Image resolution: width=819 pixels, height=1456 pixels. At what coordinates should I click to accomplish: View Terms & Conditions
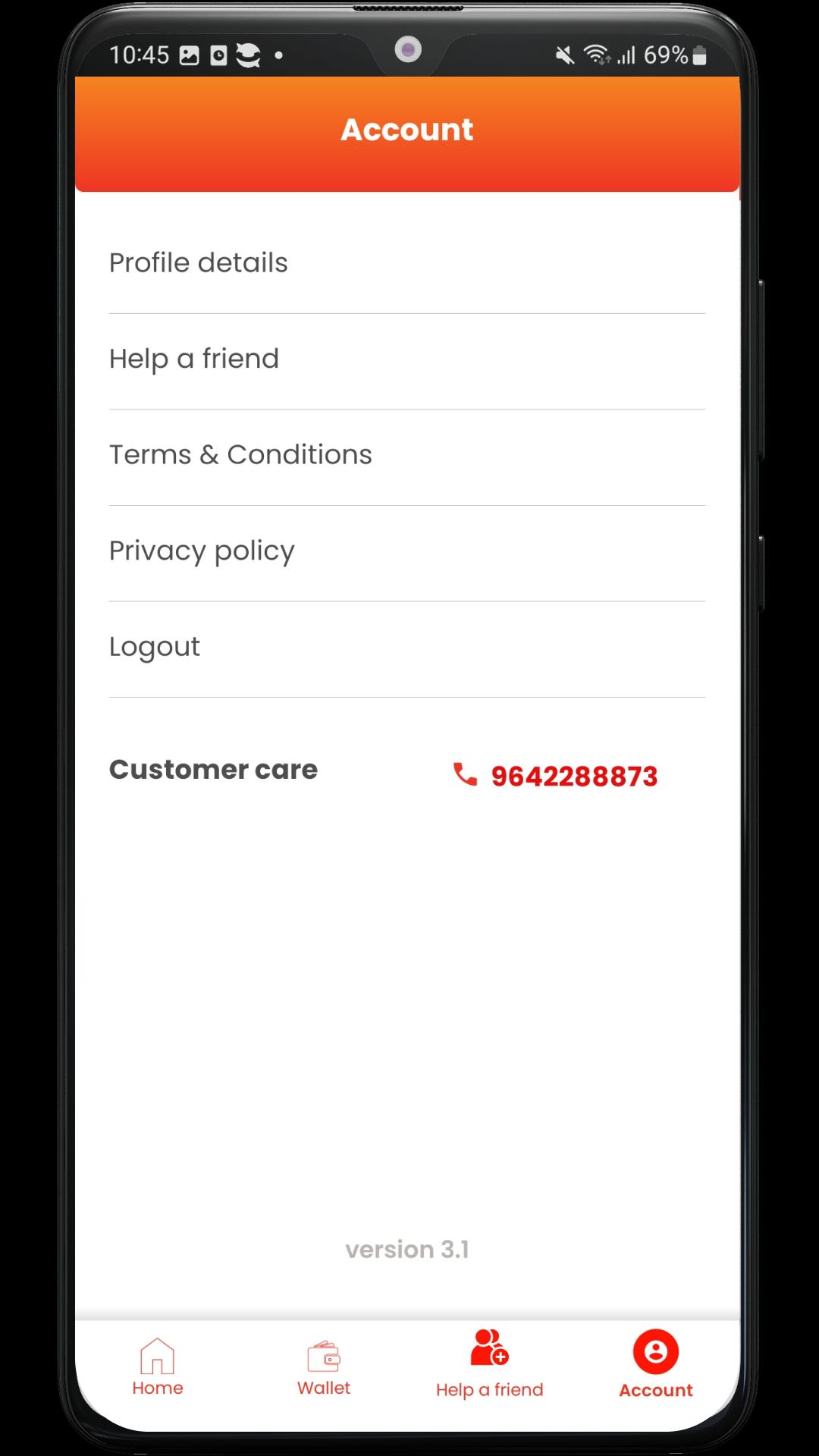click(407, 455)
